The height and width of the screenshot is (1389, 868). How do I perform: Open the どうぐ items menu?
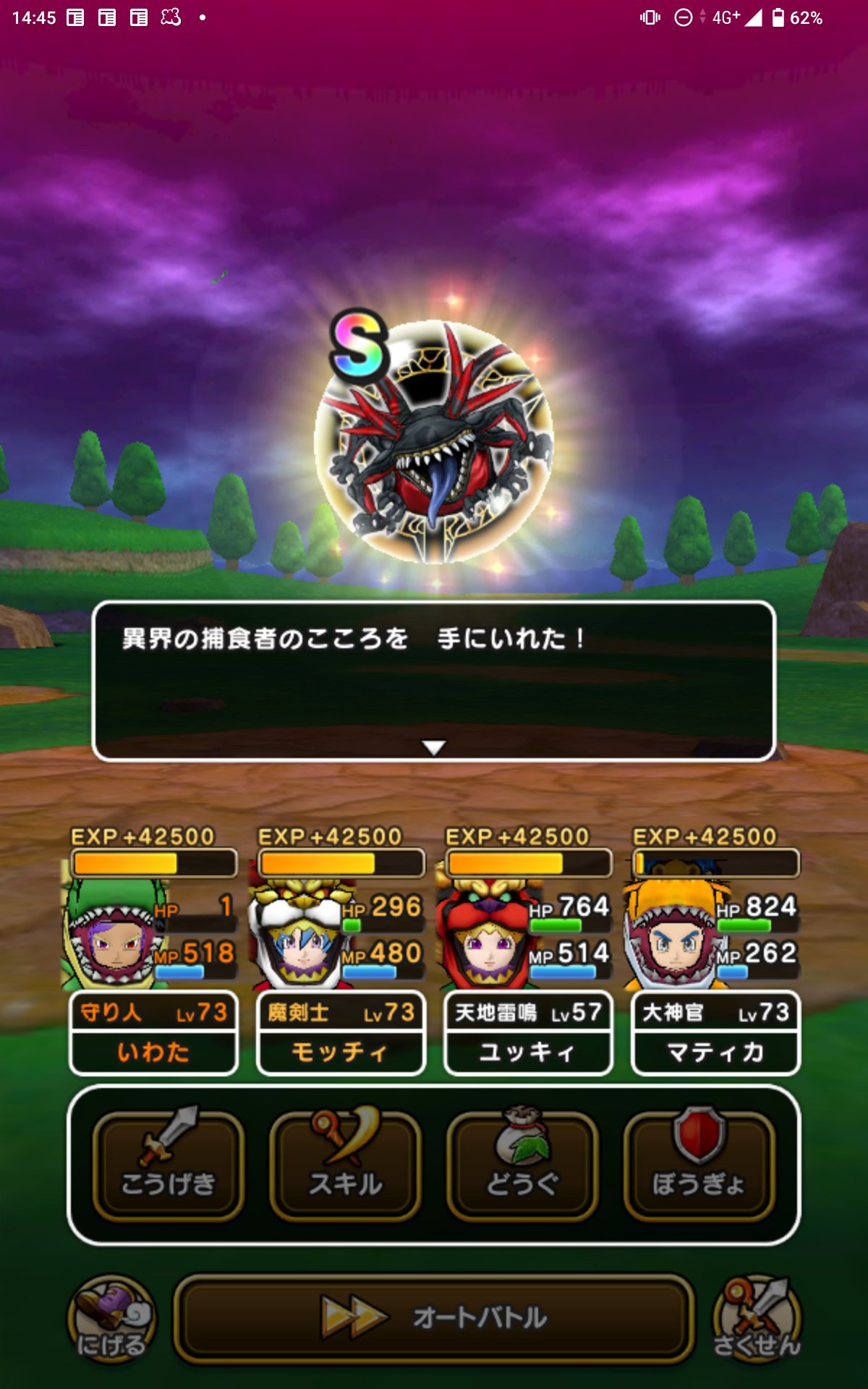point(522,1166)
